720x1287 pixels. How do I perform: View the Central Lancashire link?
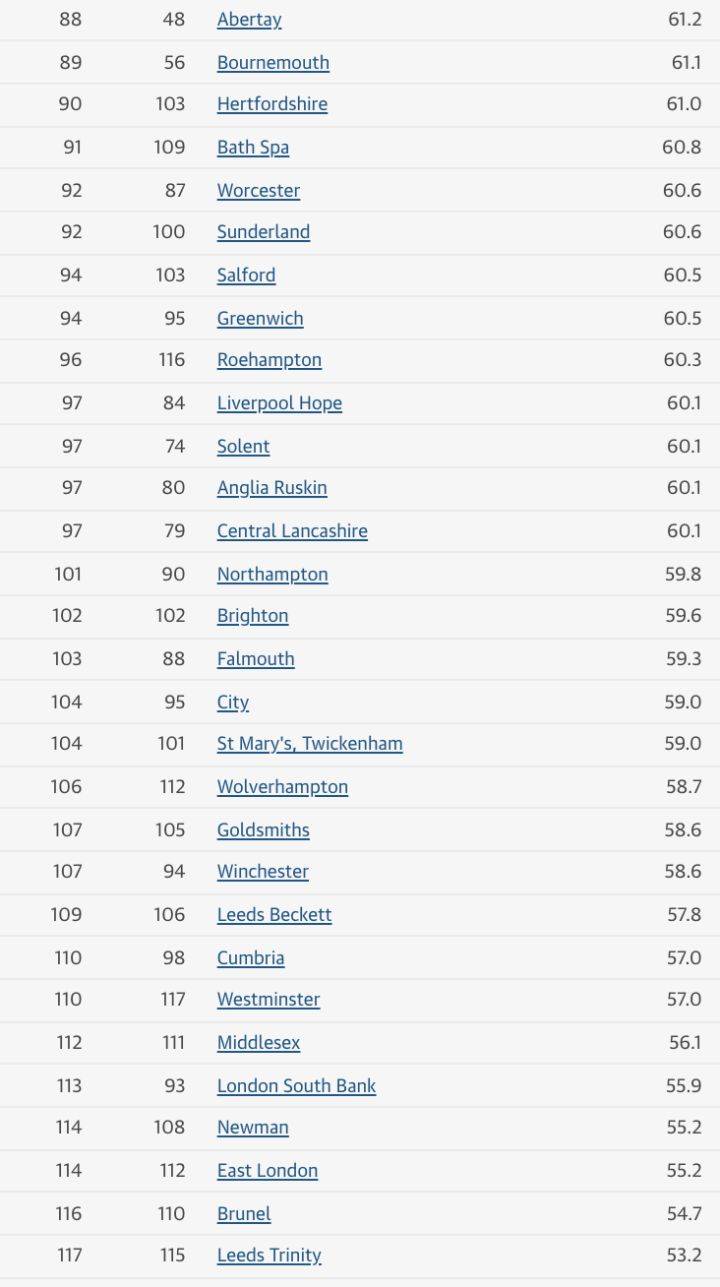click(x=292, y=531)
